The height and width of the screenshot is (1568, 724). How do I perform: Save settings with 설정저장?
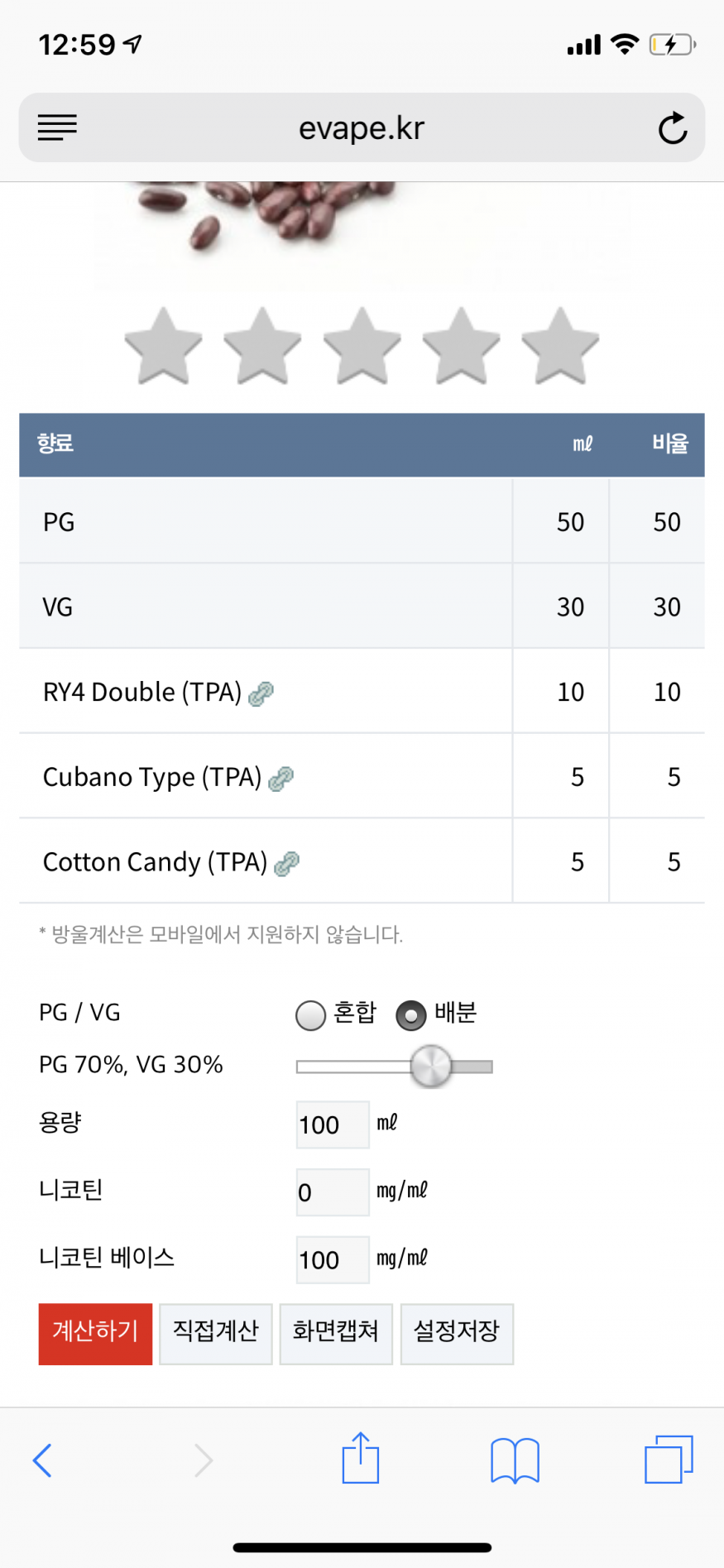pyautogui.click(x=457, y=1334)
